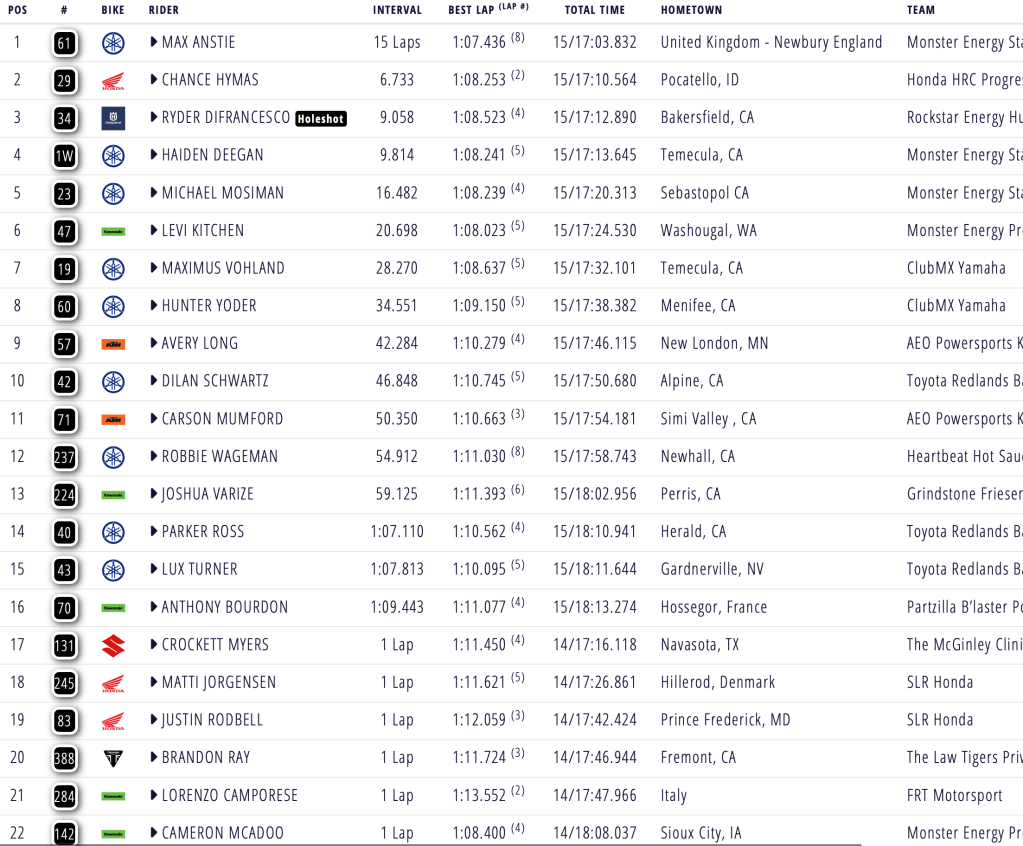This screenshot has height=846, width=1023.
Task: Expand Dilan Schwartz's entry
Action: click(x=154, y=381)
